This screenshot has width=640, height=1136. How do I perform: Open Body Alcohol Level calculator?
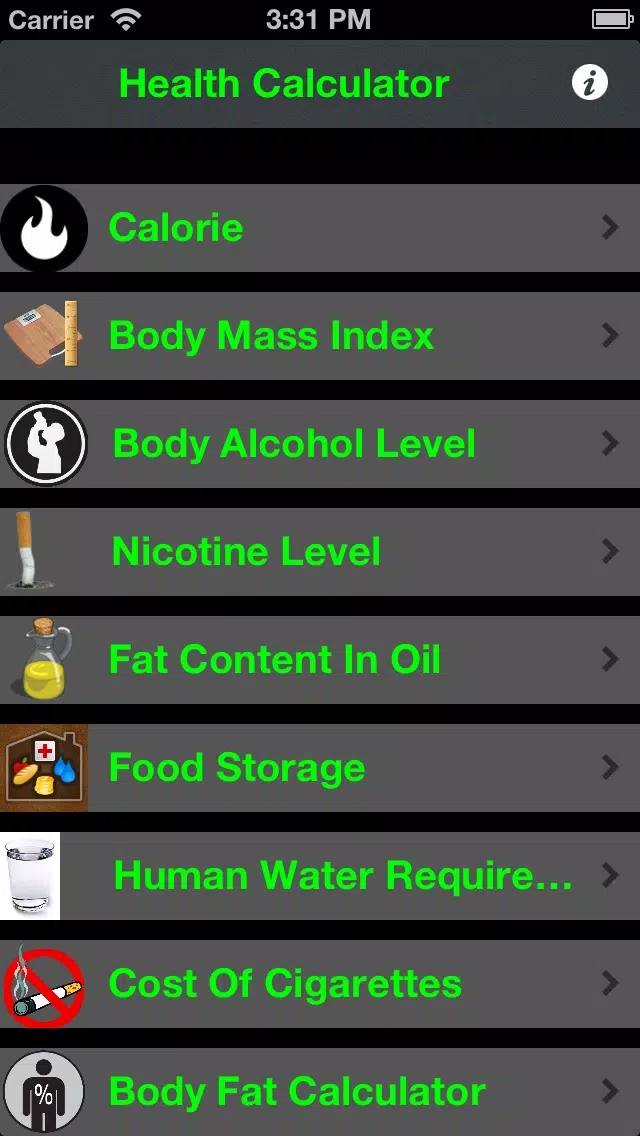(320, 443)
